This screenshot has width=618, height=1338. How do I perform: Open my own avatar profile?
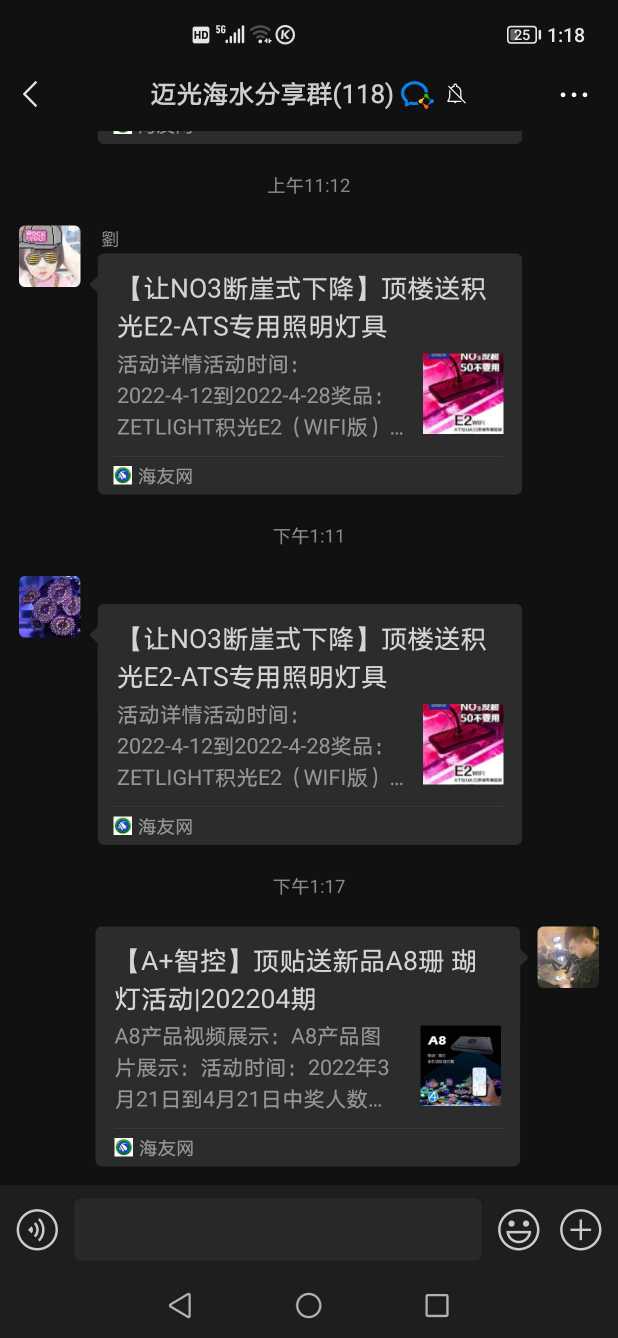click(x=568, y=957)
